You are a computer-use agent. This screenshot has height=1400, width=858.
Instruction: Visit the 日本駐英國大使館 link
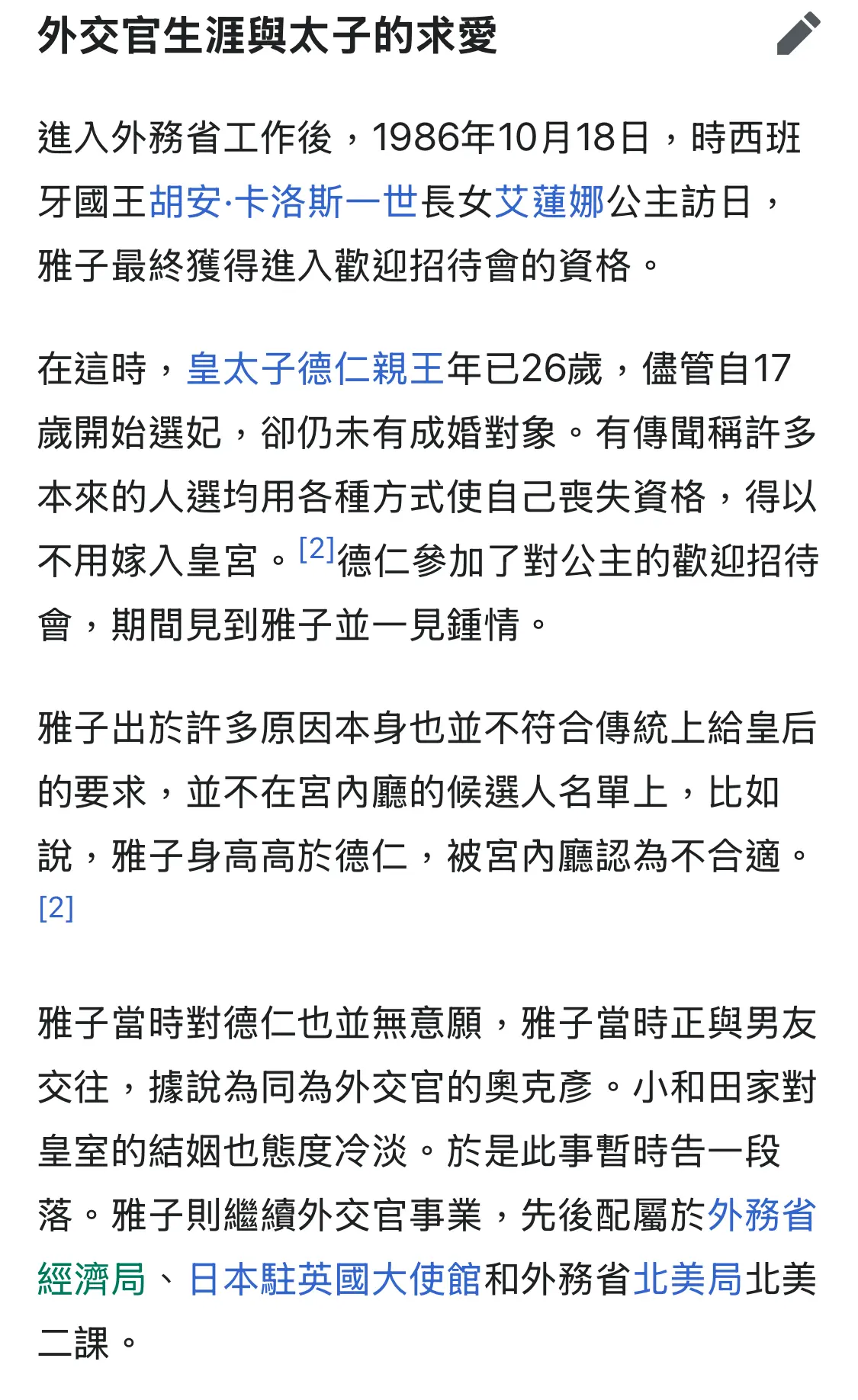[x=335, y=1280]
